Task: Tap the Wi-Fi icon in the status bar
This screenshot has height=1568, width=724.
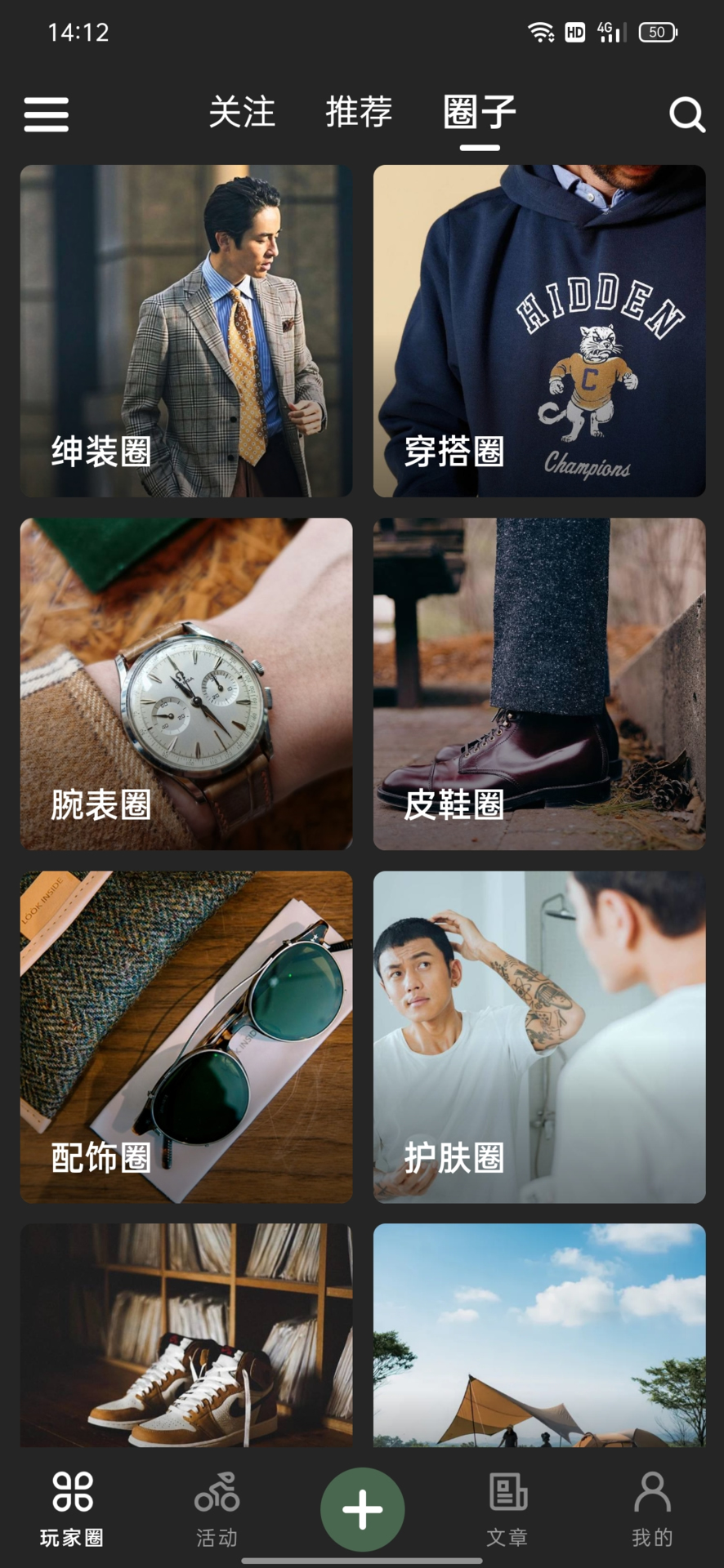Action: coord(539,33)
